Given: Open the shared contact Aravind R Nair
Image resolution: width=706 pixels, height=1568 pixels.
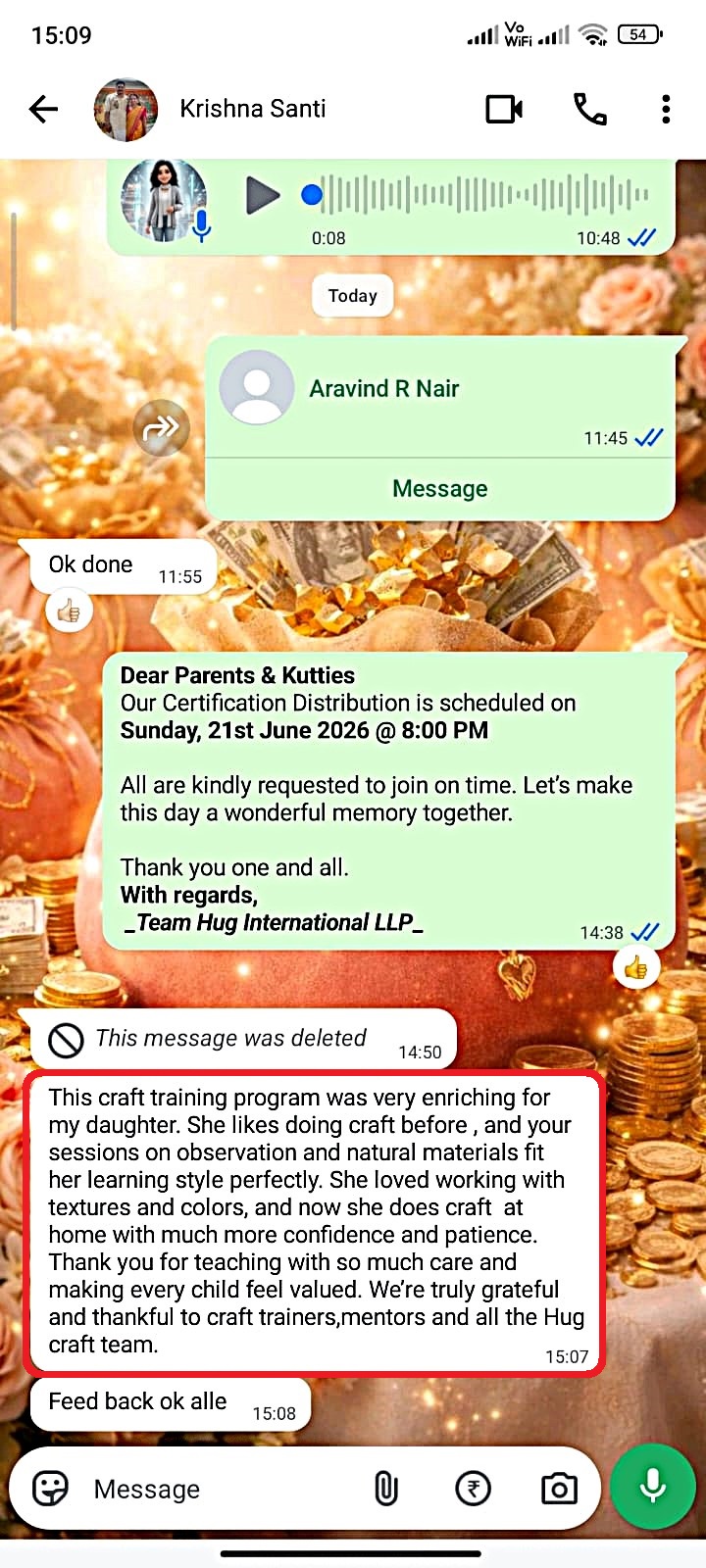Looking at the screenshot, I should click(x=383, y=388).
